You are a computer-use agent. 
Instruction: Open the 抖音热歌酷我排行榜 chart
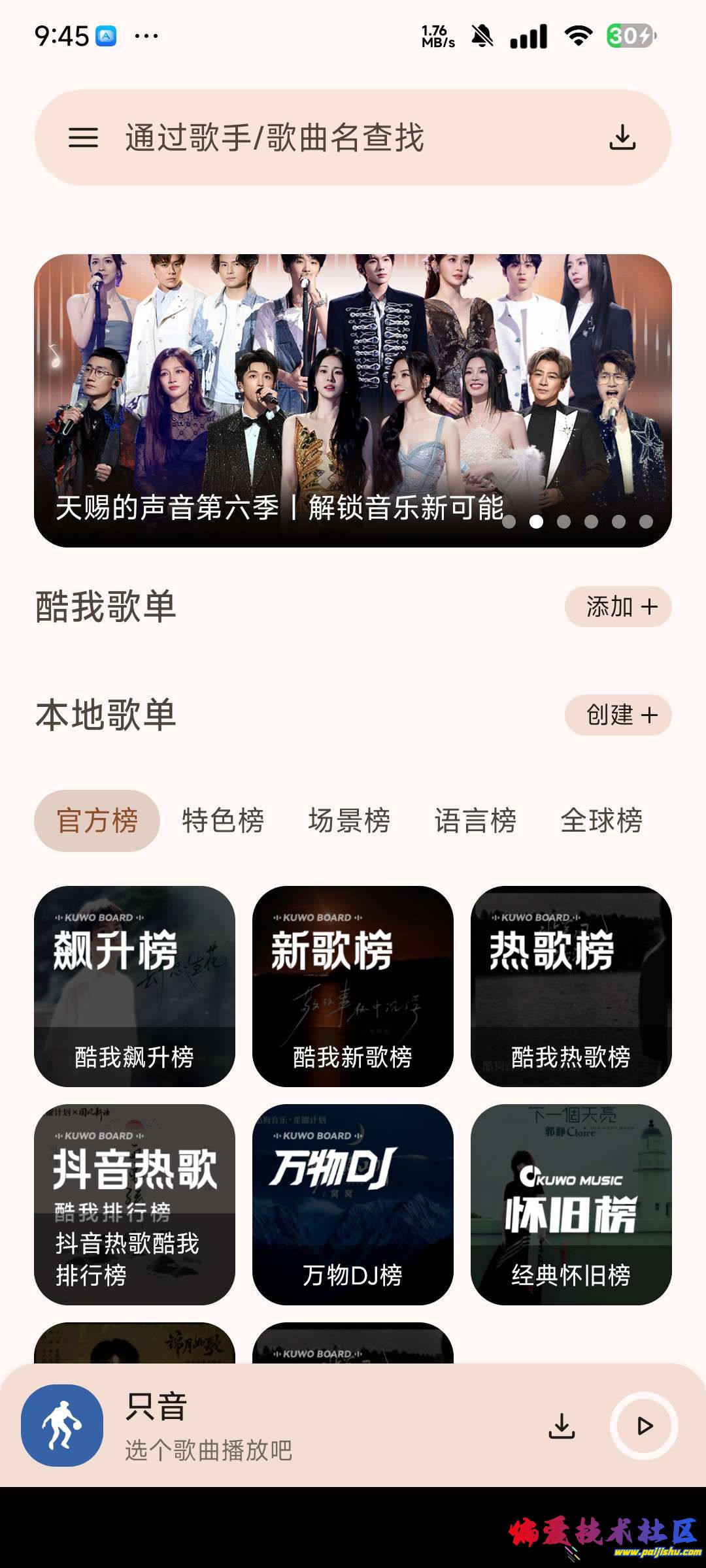click(135, 1204)
